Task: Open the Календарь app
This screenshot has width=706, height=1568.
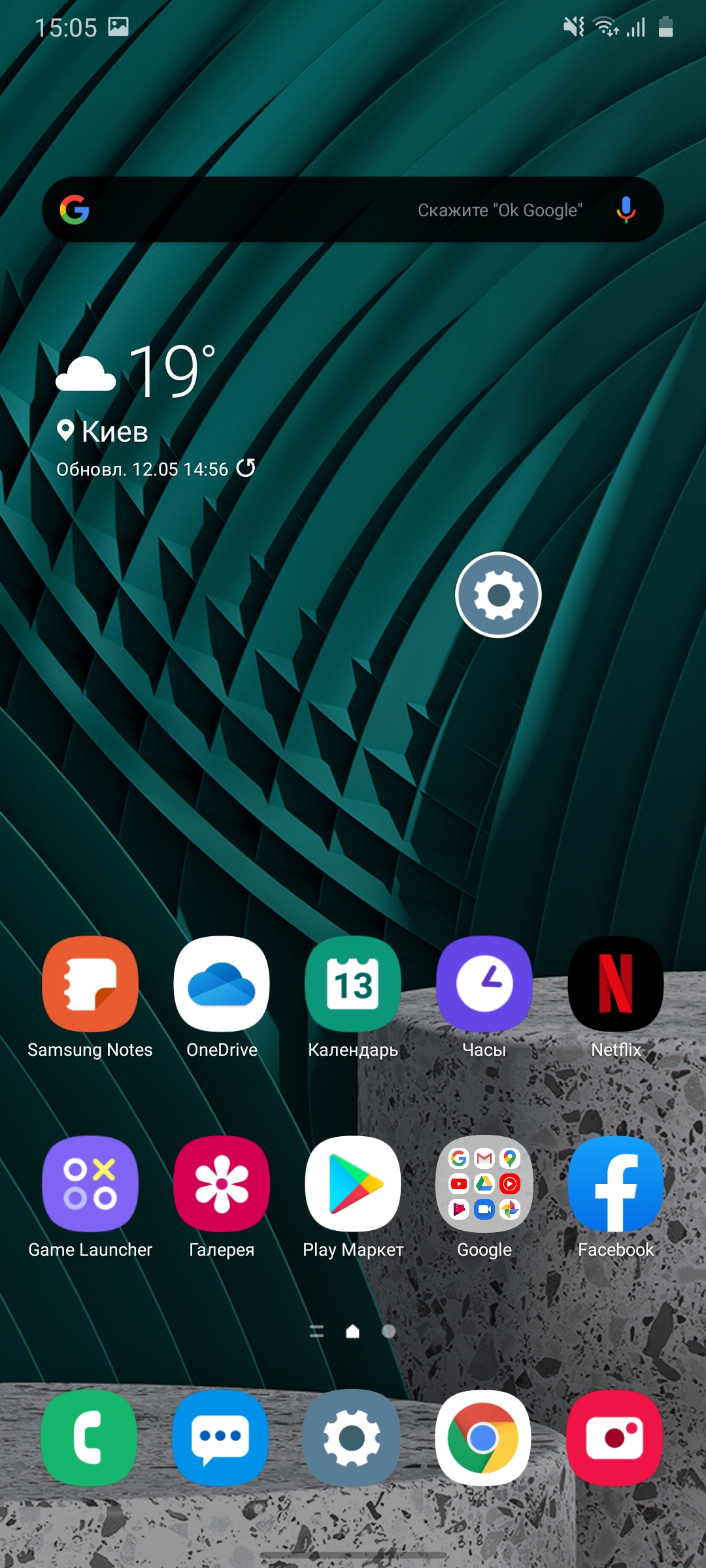Action: pyautogui.click(x=353, y=984)
